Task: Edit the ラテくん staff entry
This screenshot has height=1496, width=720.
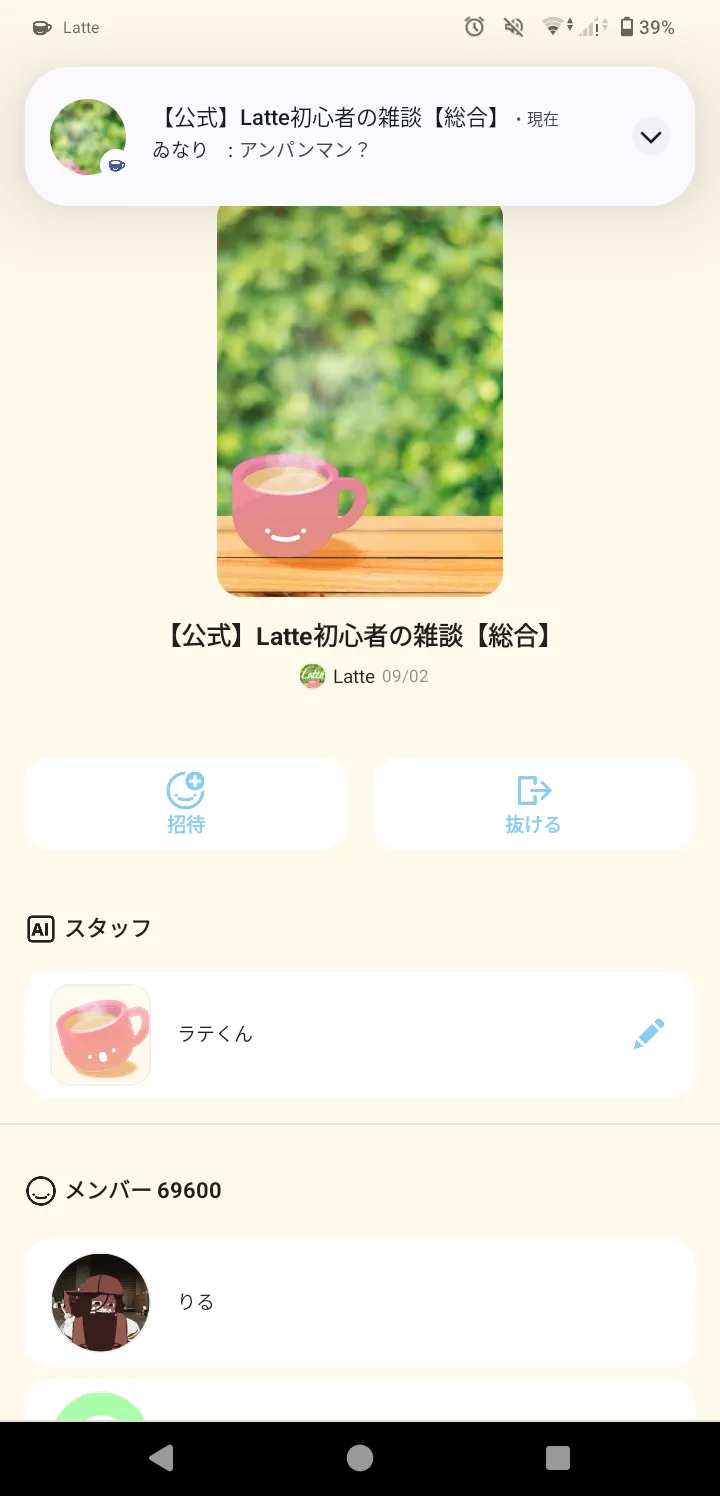Action: (648, 1034)
